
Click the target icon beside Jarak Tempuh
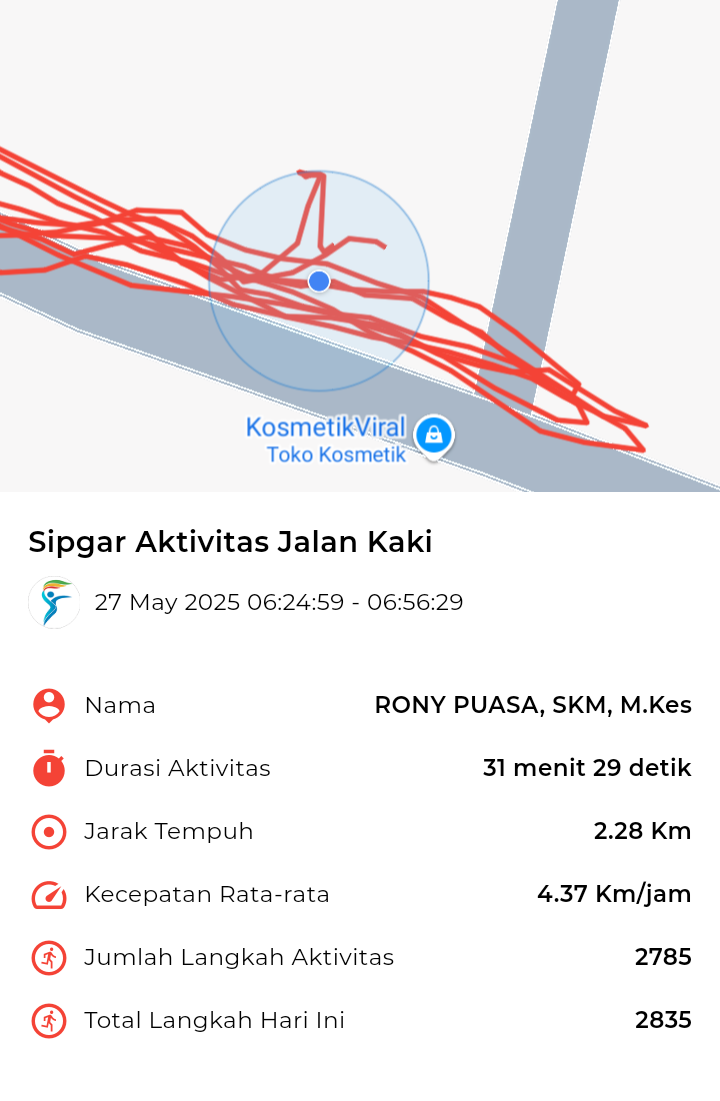(48, 831)
